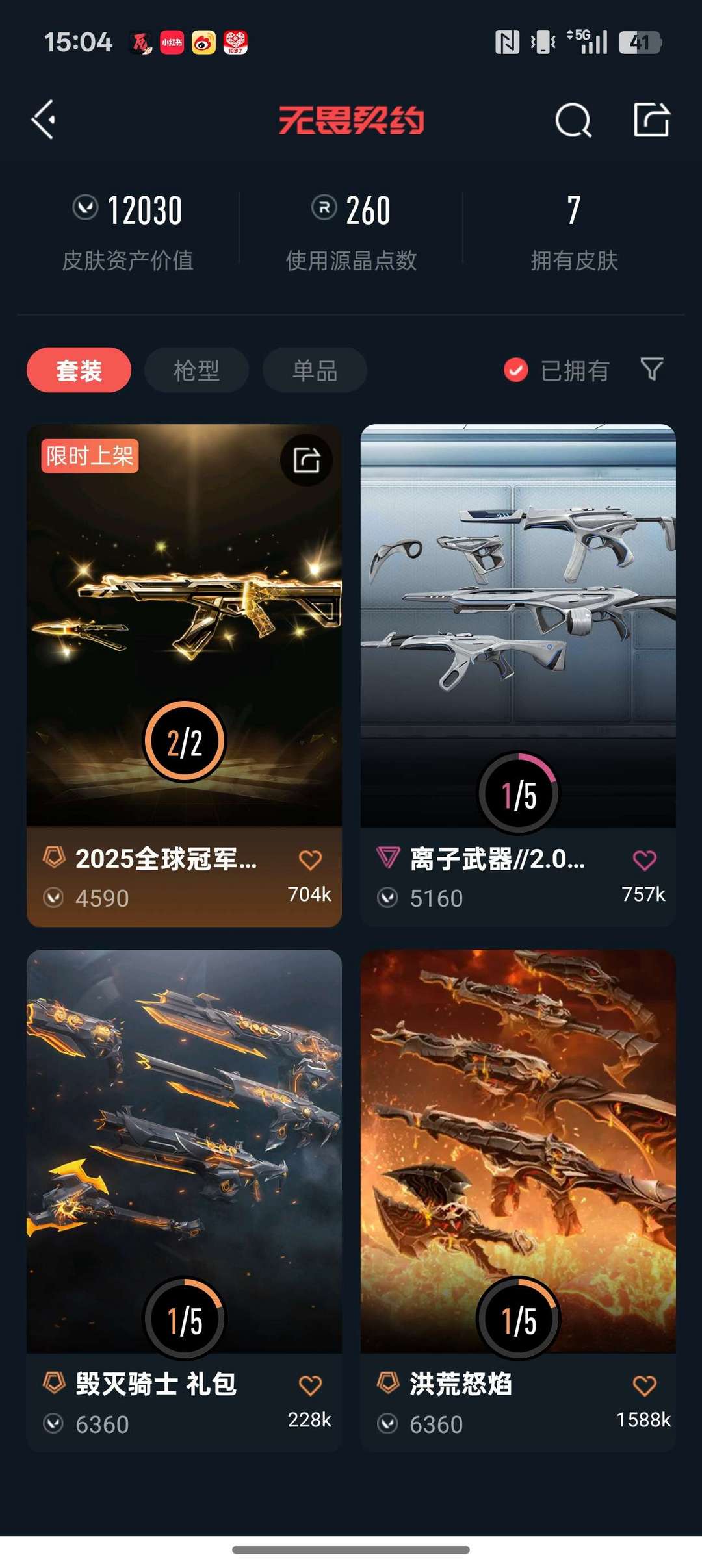Open the 2025全球冠军 bundle card
This screenshot has height=1568, width=702.
click(x=184, y=624)
